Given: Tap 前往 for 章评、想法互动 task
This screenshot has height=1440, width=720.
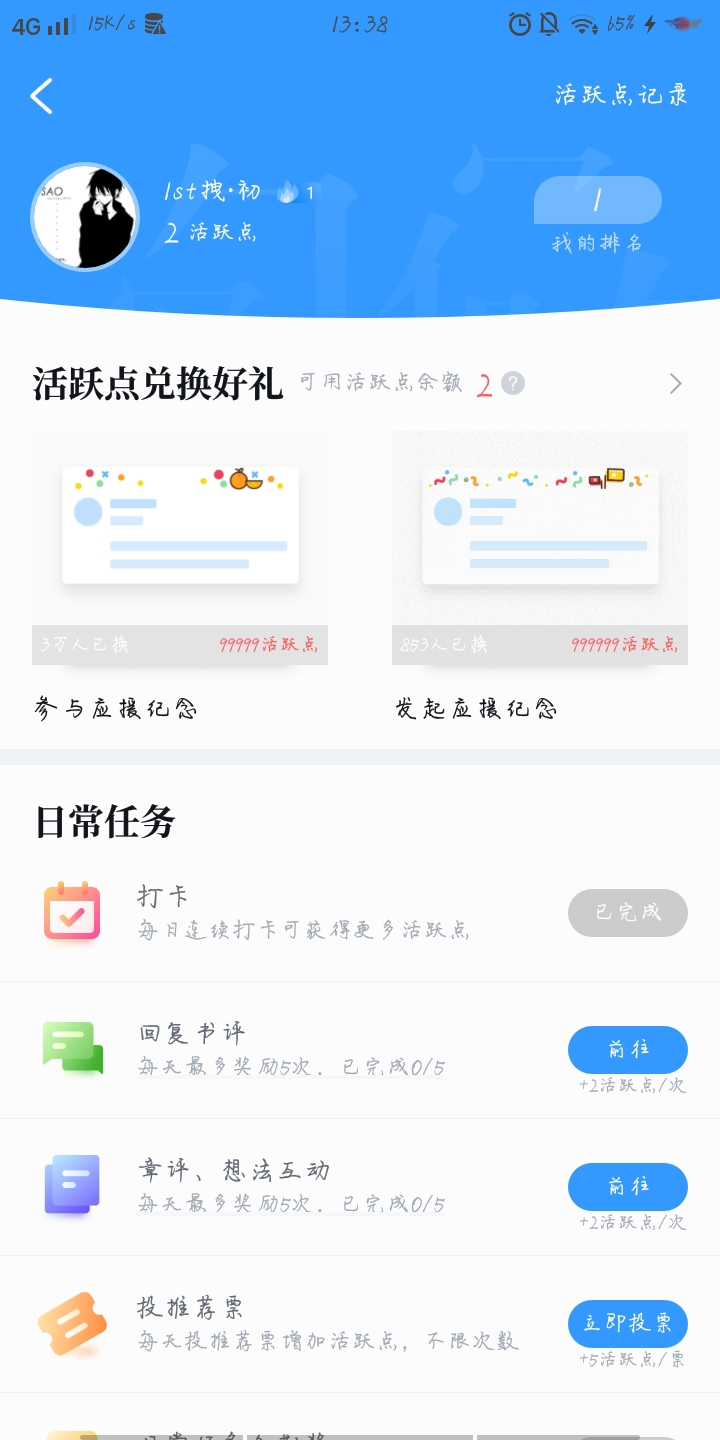Looking at the screenshot, I should 627,1186.
